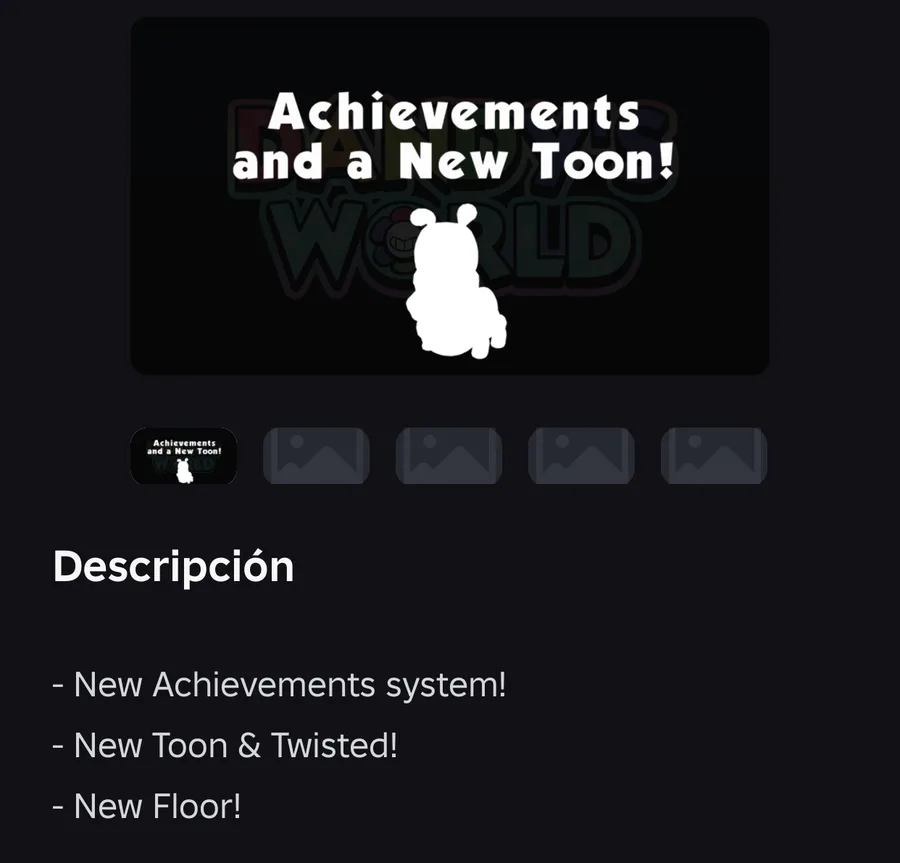The width and height of the screenshot is (900, 863).
Task: Select the fifth placeholder thumbnail
Action: tap(714, 456)
